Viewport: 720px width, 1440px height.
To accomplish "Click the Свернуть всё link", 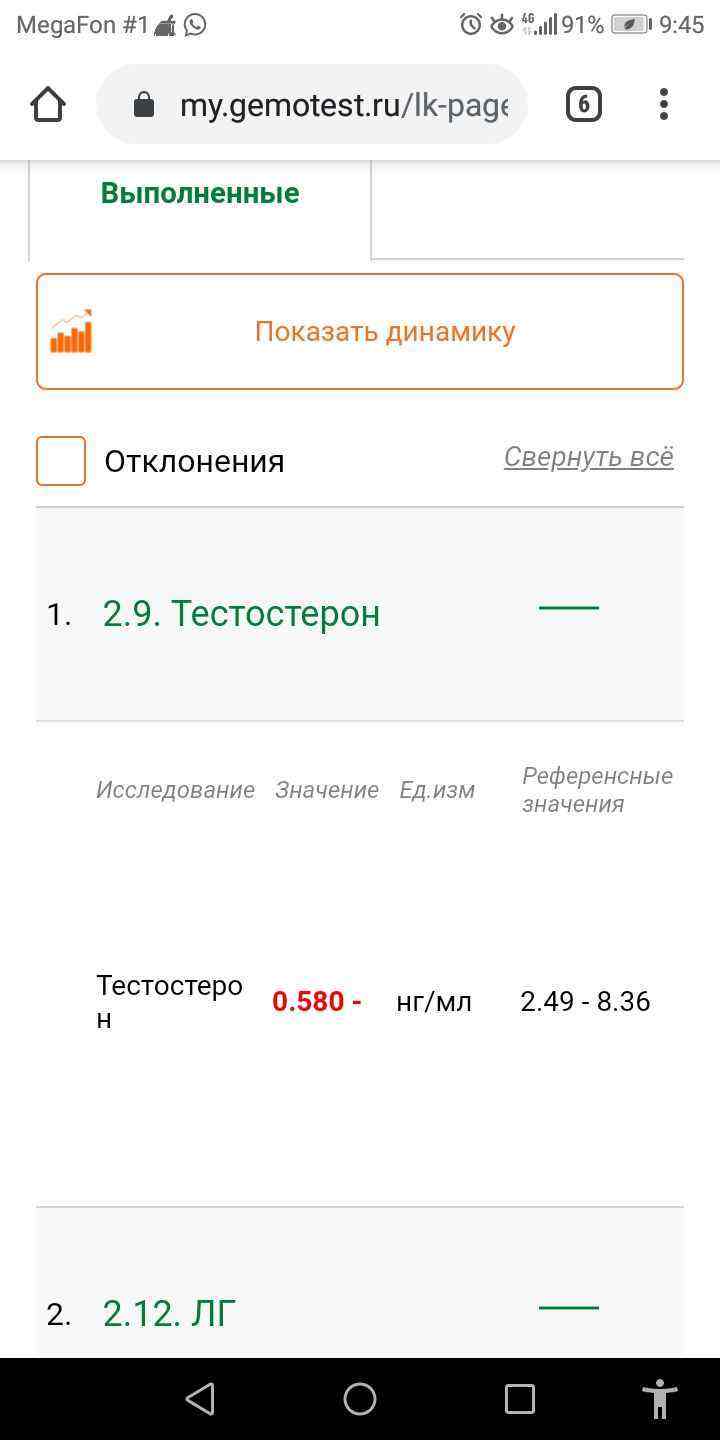I will [588, 456].
